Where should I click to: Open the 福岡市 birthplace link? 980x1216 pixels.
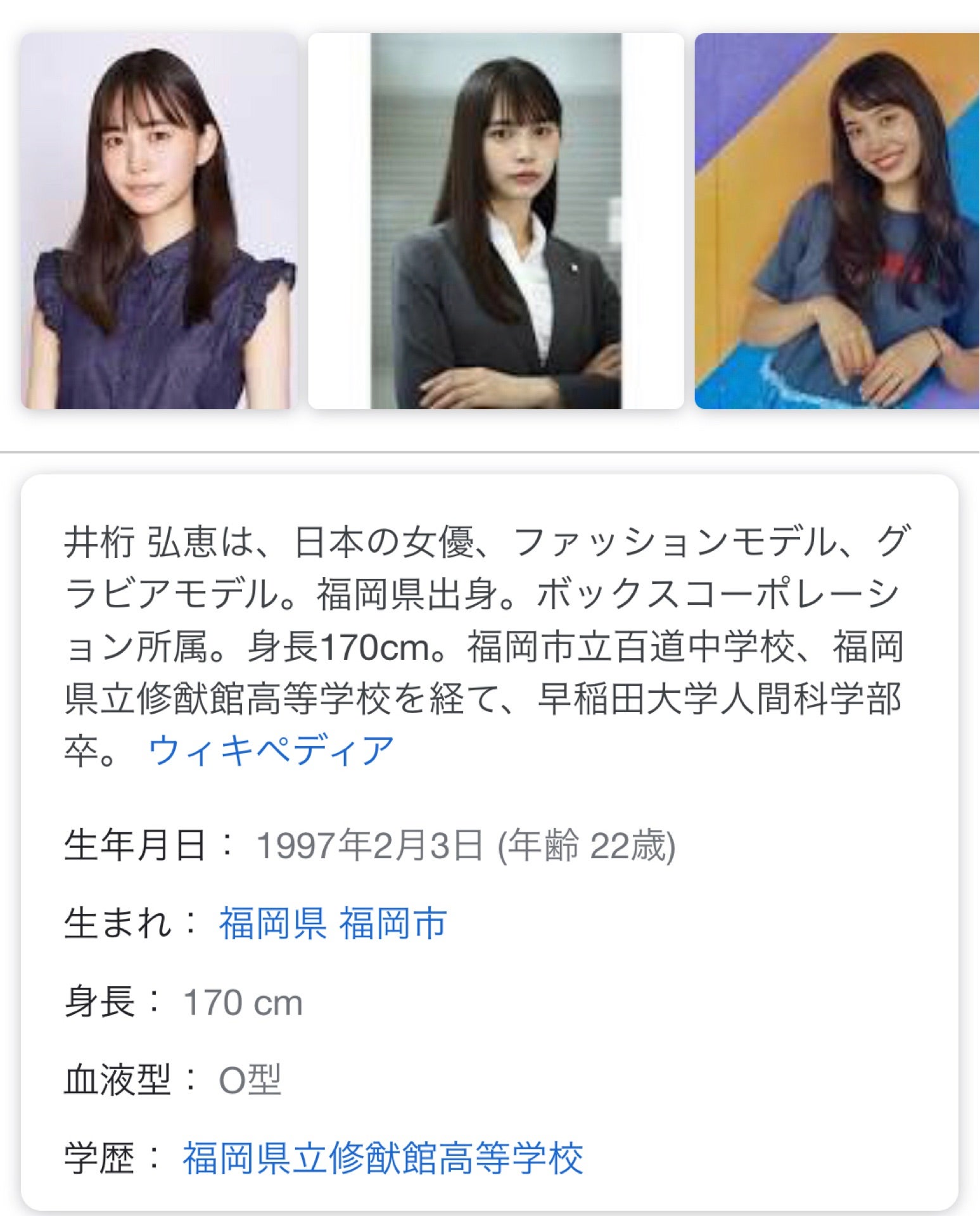point(393,924)
